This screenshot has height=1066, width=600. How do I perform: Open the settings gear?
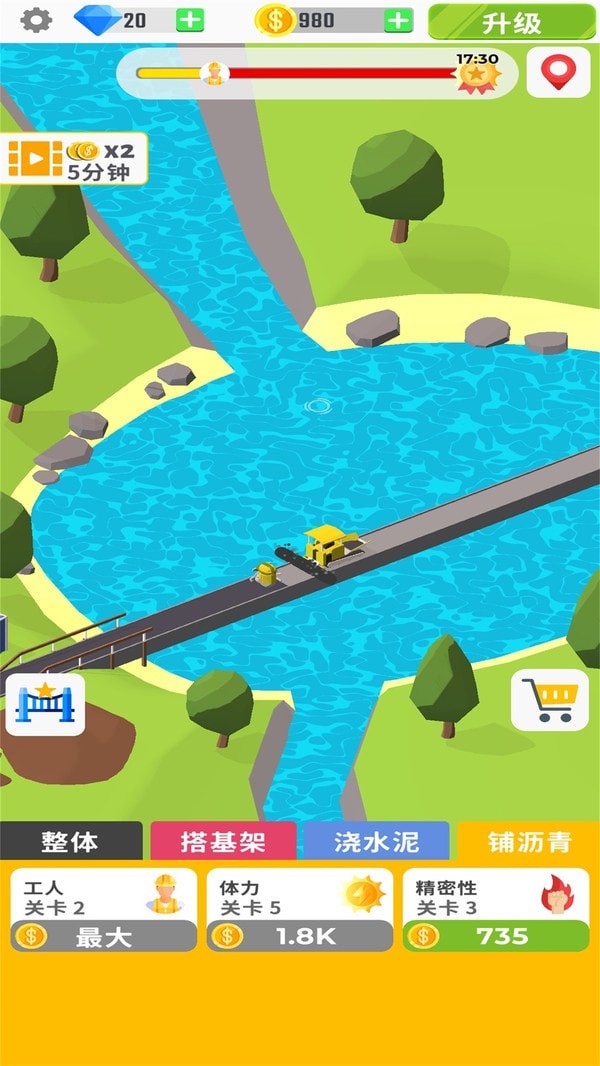tap(37, 20)
